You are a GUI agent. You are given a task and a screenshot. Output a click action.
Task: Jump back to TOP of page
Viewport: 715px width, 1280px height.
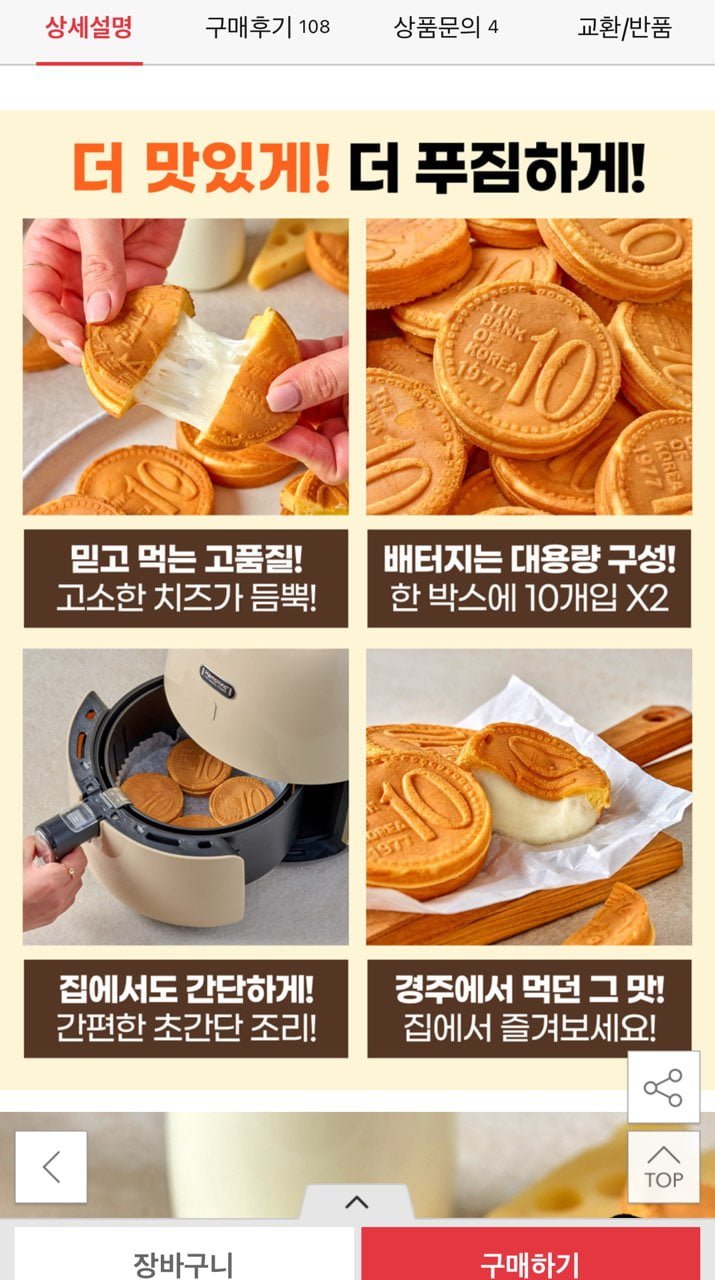coord(663,1167)
